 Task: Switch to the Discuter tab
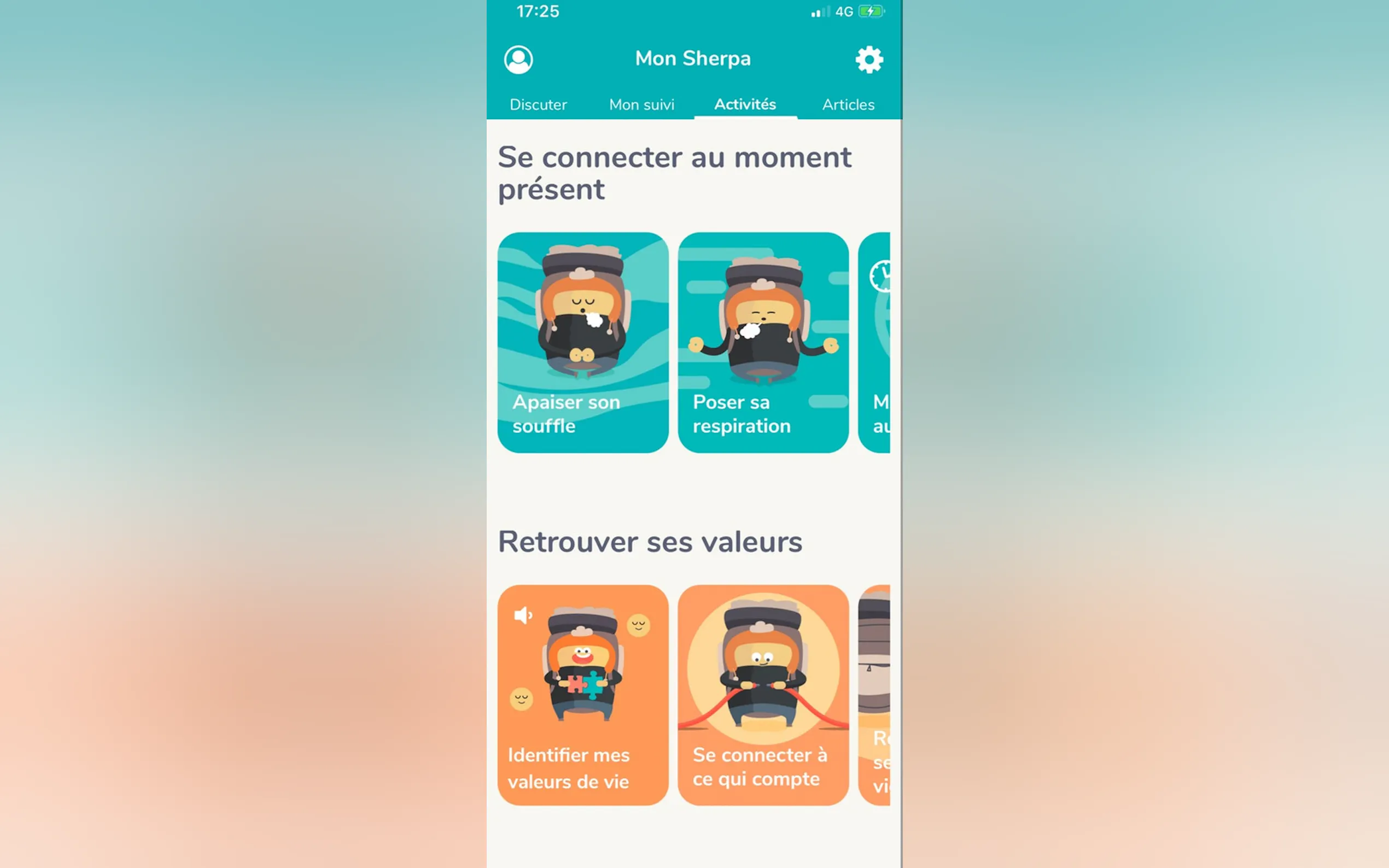pos(538,104)
